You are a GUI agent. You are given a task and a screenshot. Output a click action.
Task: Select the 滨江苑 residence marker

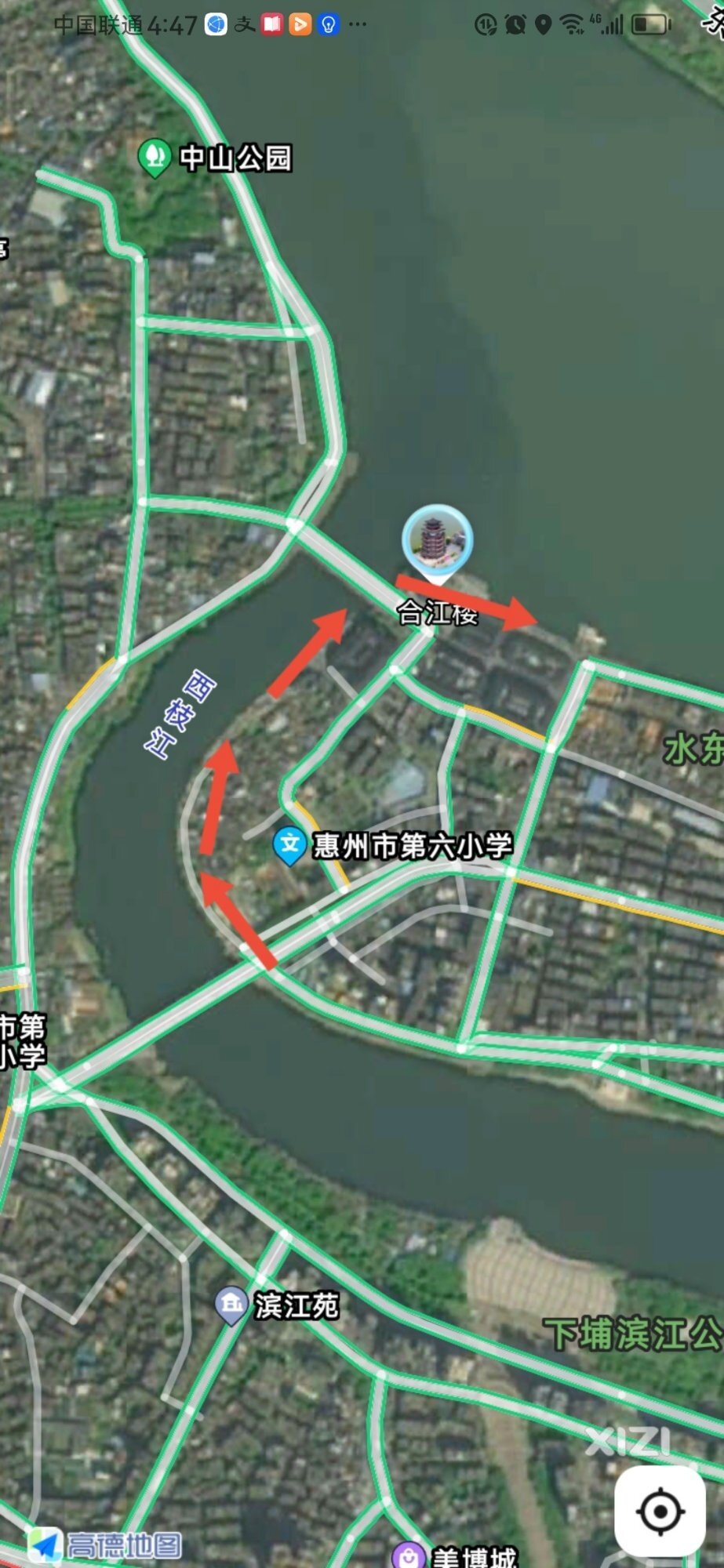click(x=231, y=1305)
